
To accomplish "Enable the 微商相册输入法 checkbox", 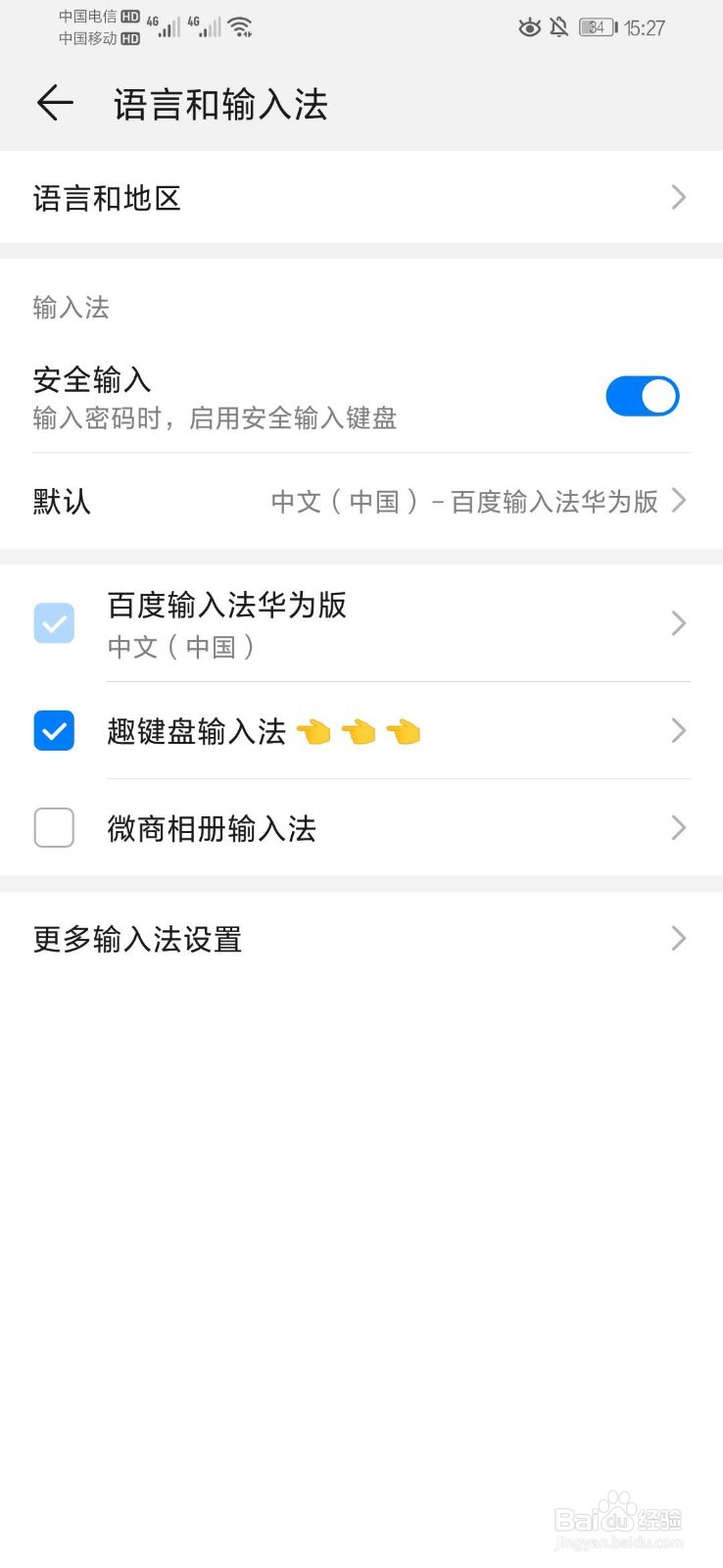I will pos(53,828).
